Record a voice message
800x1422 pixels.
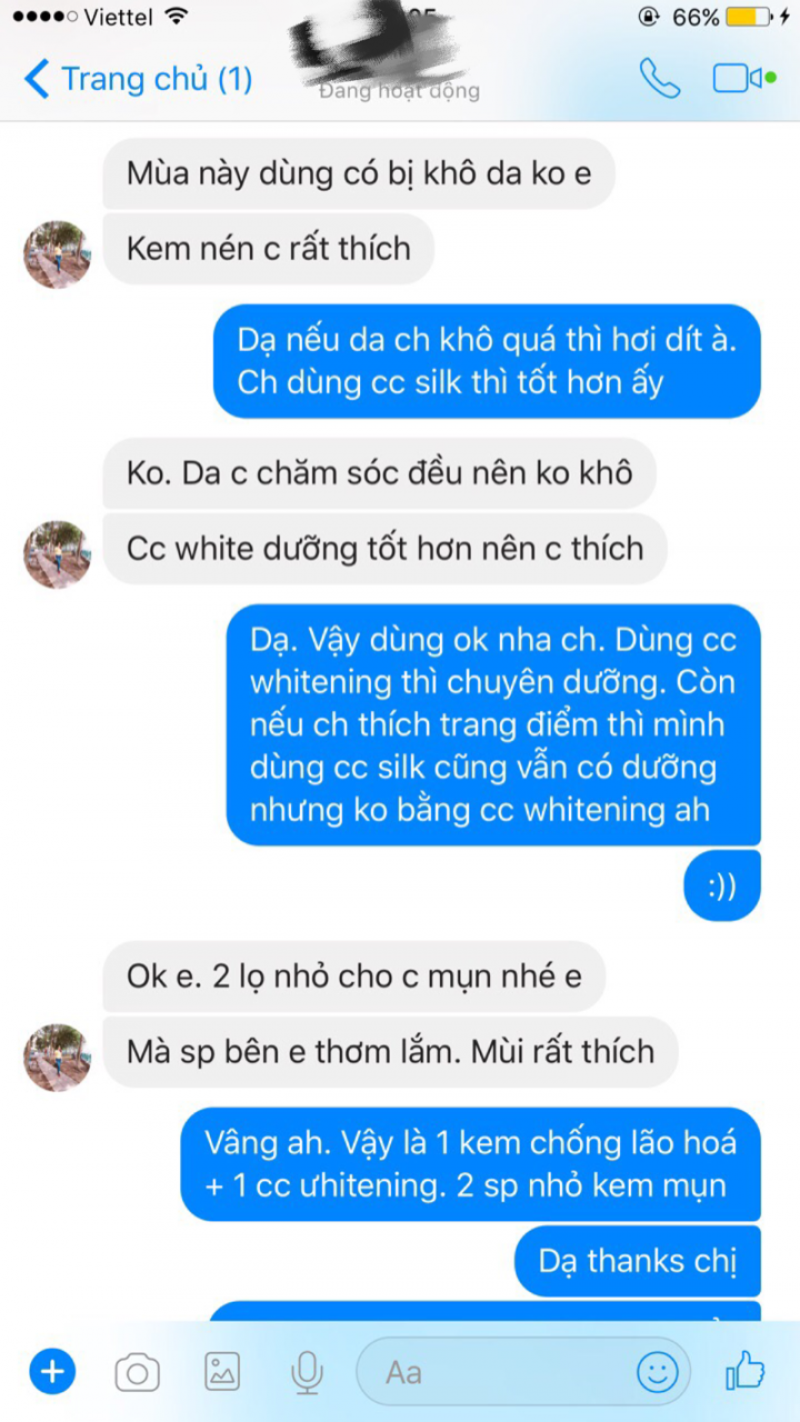[307, 1372]
